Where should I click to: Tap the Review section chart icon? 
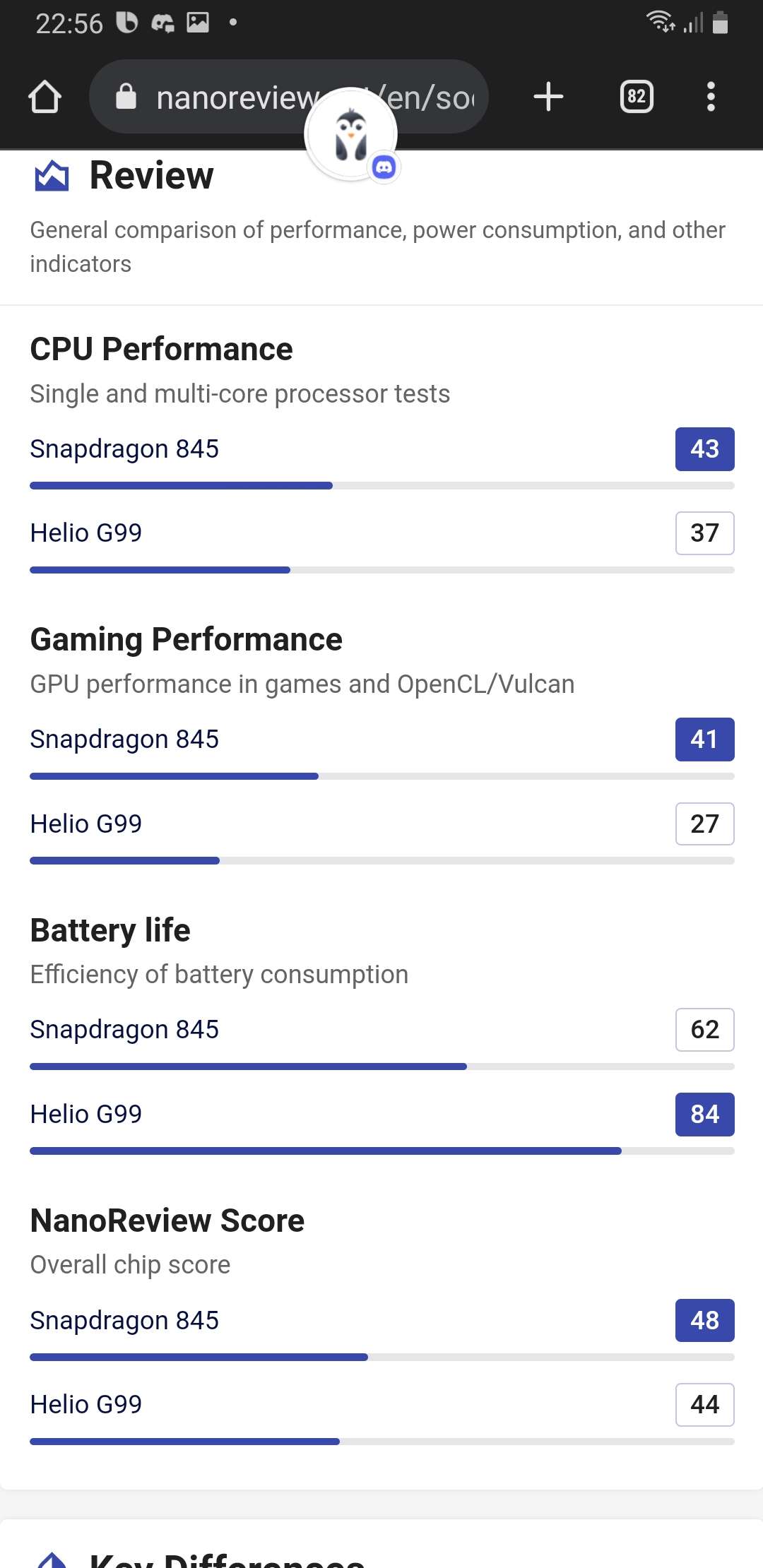pyautogui.click(x=50, y=174)
